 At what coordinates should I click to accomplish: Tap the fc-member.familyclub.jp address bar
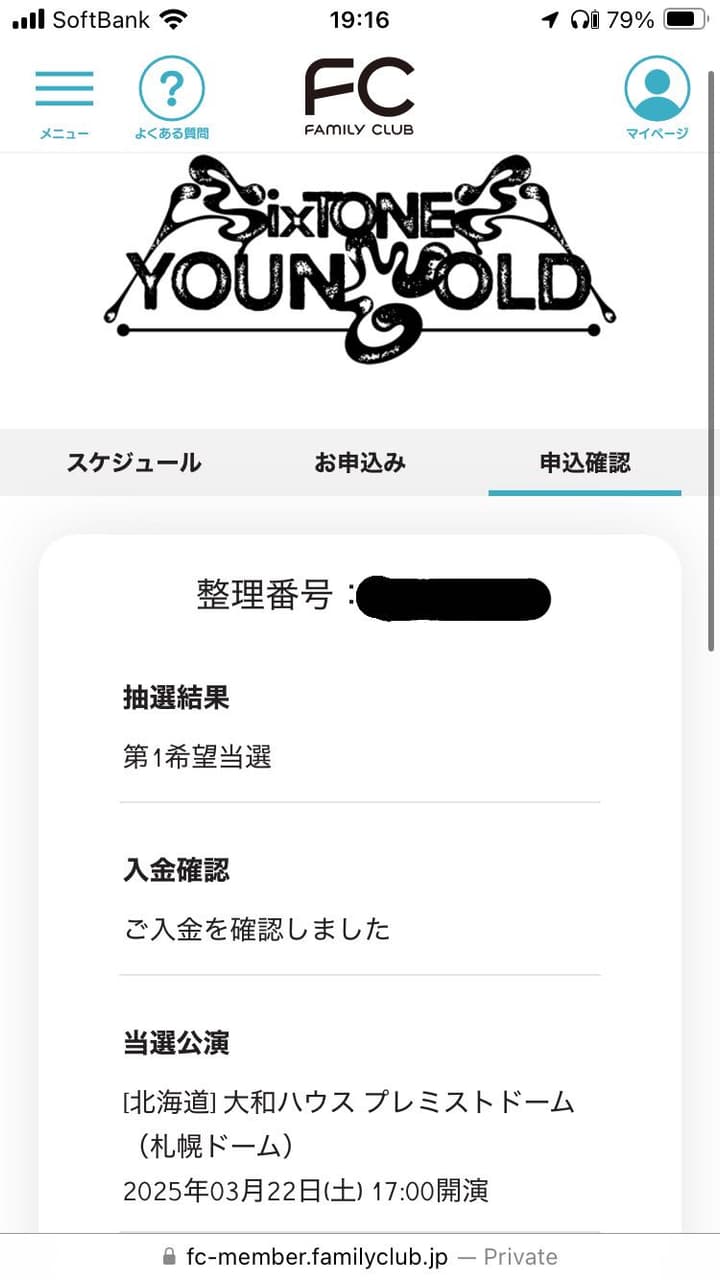(360, 1257)
